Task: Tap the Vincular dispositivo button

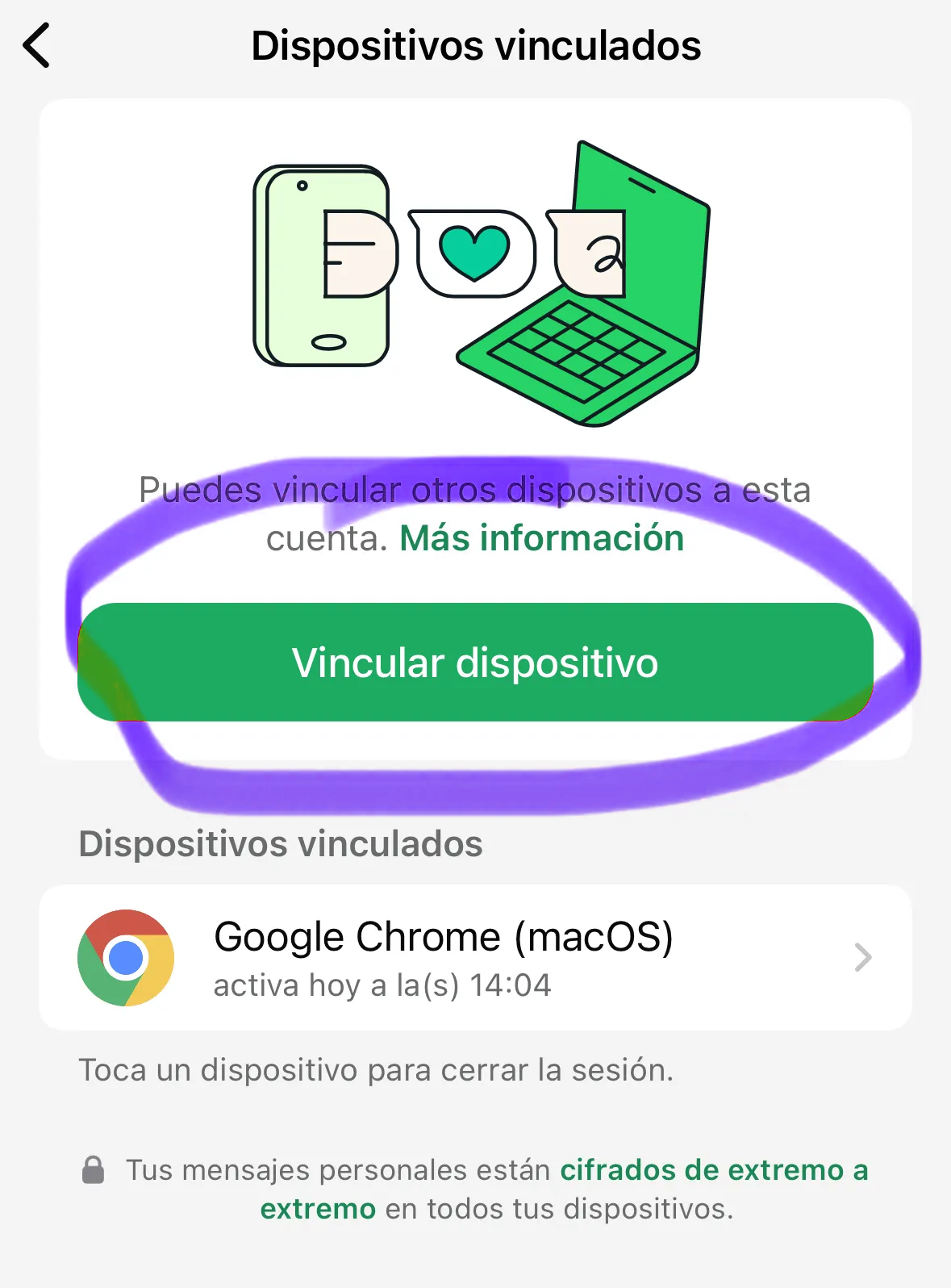Action: point(475,662)
